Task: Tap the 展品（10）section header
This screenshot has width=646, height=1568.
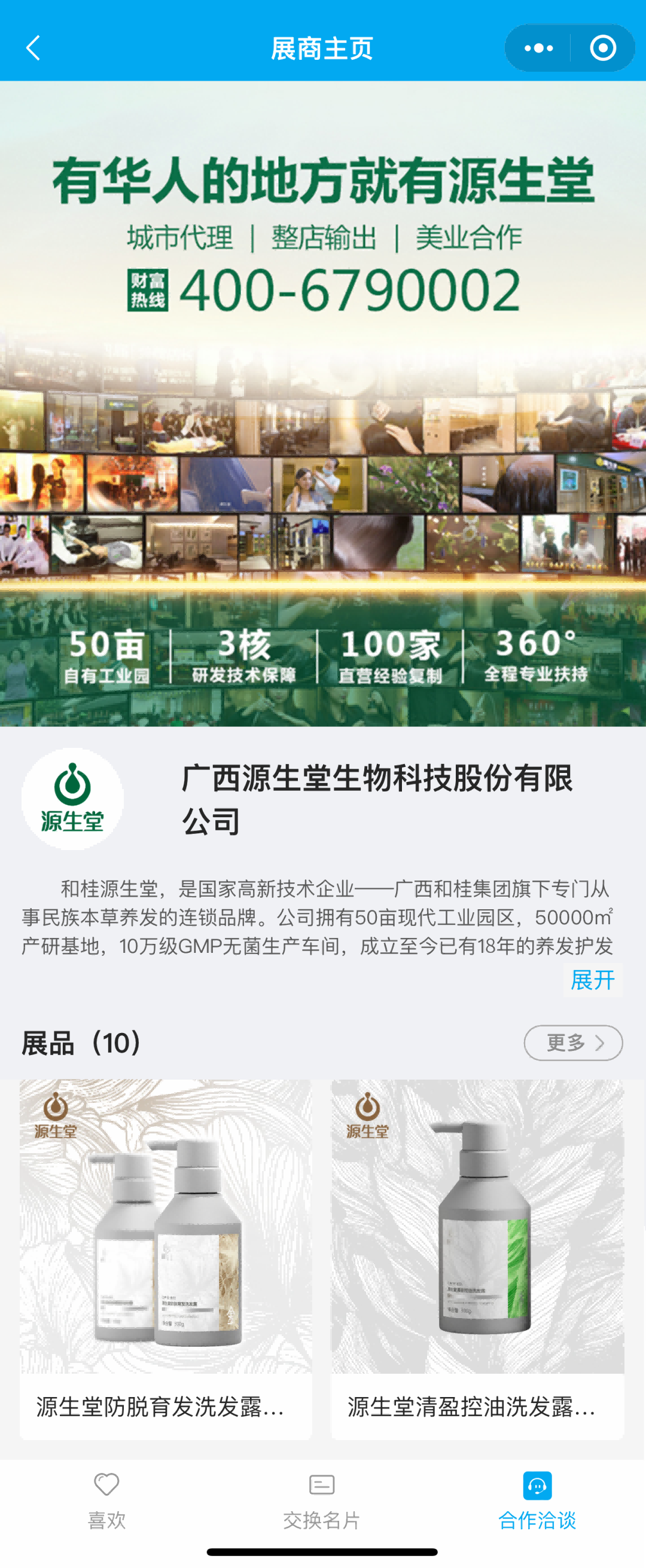Action: [x=79, y=1043]
